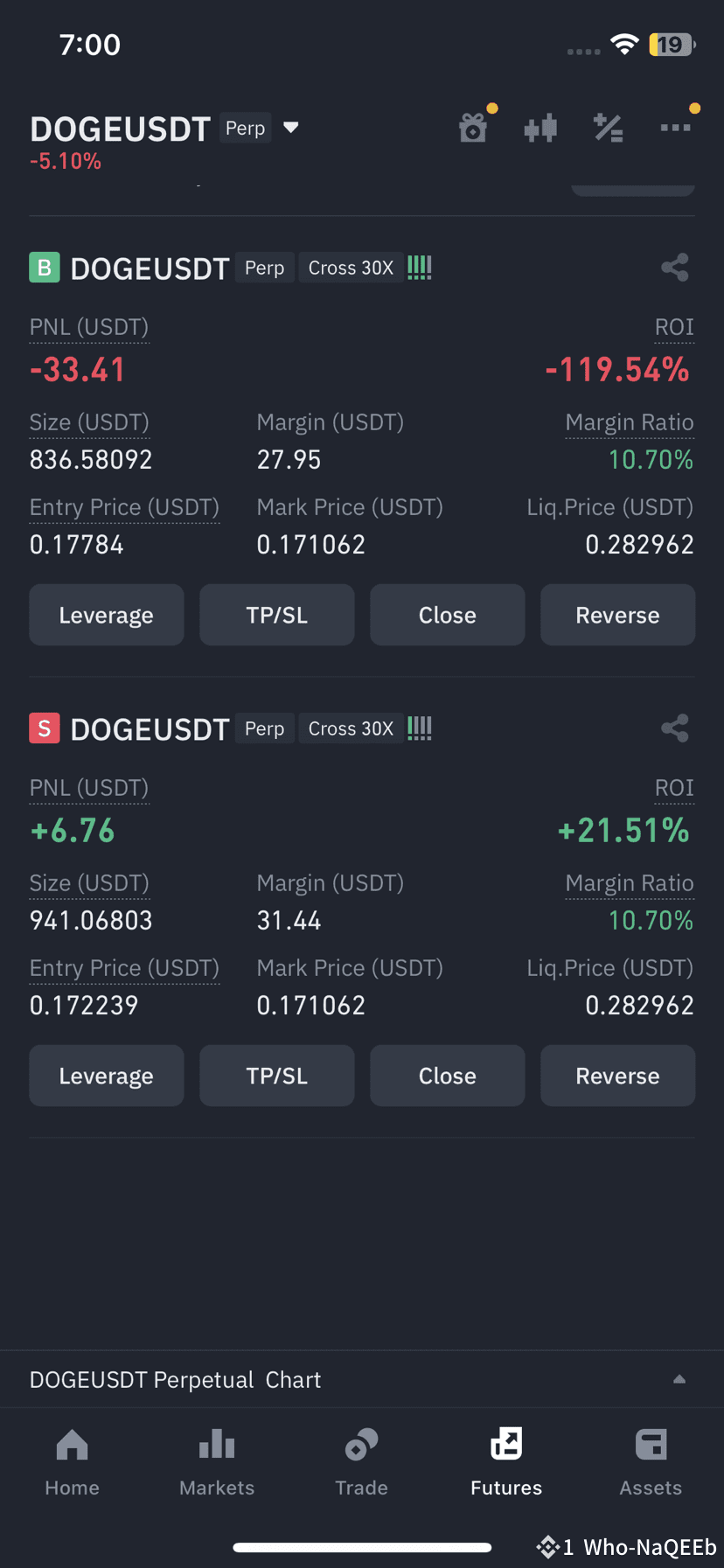
Task: Set TP/SL on the short position
Action: (276, 1075)
